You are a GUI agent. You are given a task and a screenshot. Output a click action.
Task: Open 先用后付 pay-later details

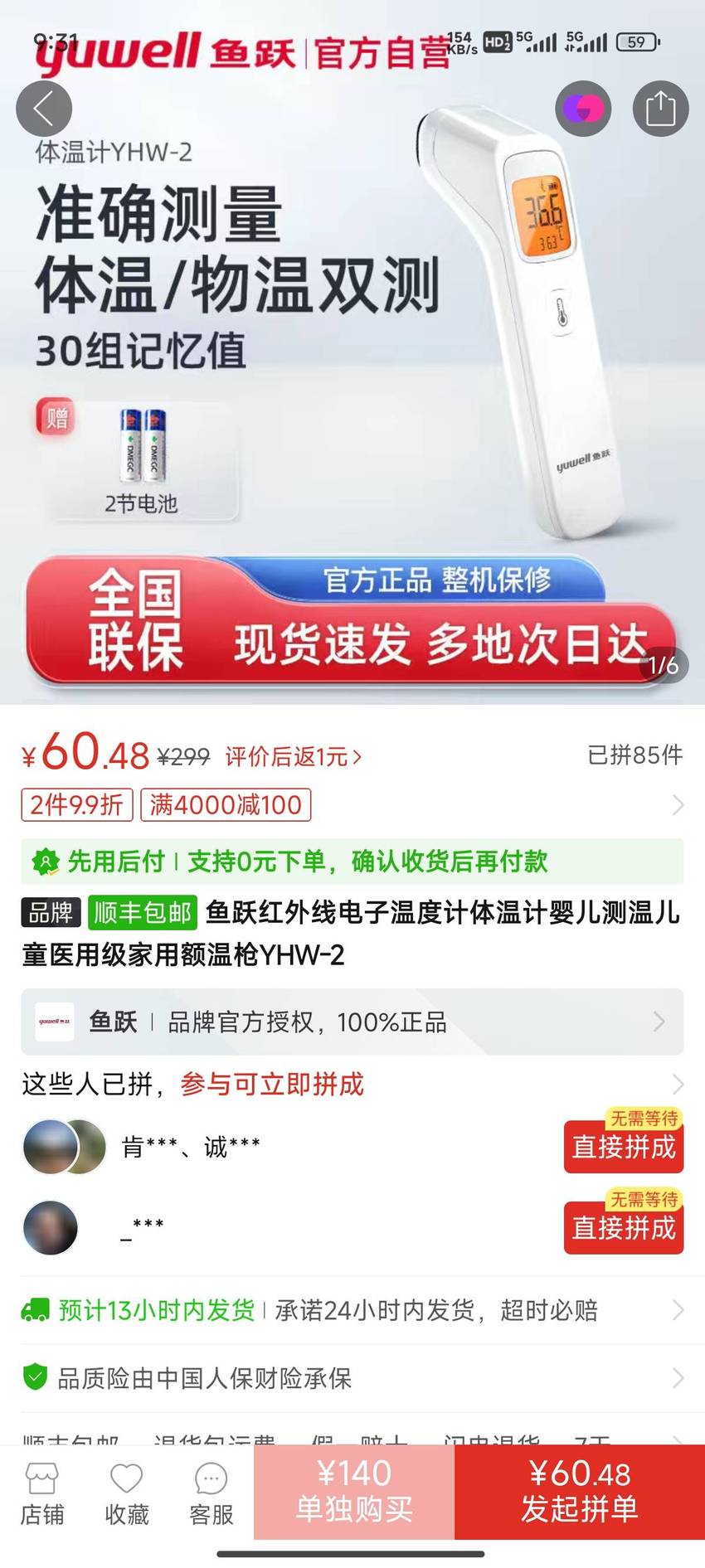[x=352, y=862]
